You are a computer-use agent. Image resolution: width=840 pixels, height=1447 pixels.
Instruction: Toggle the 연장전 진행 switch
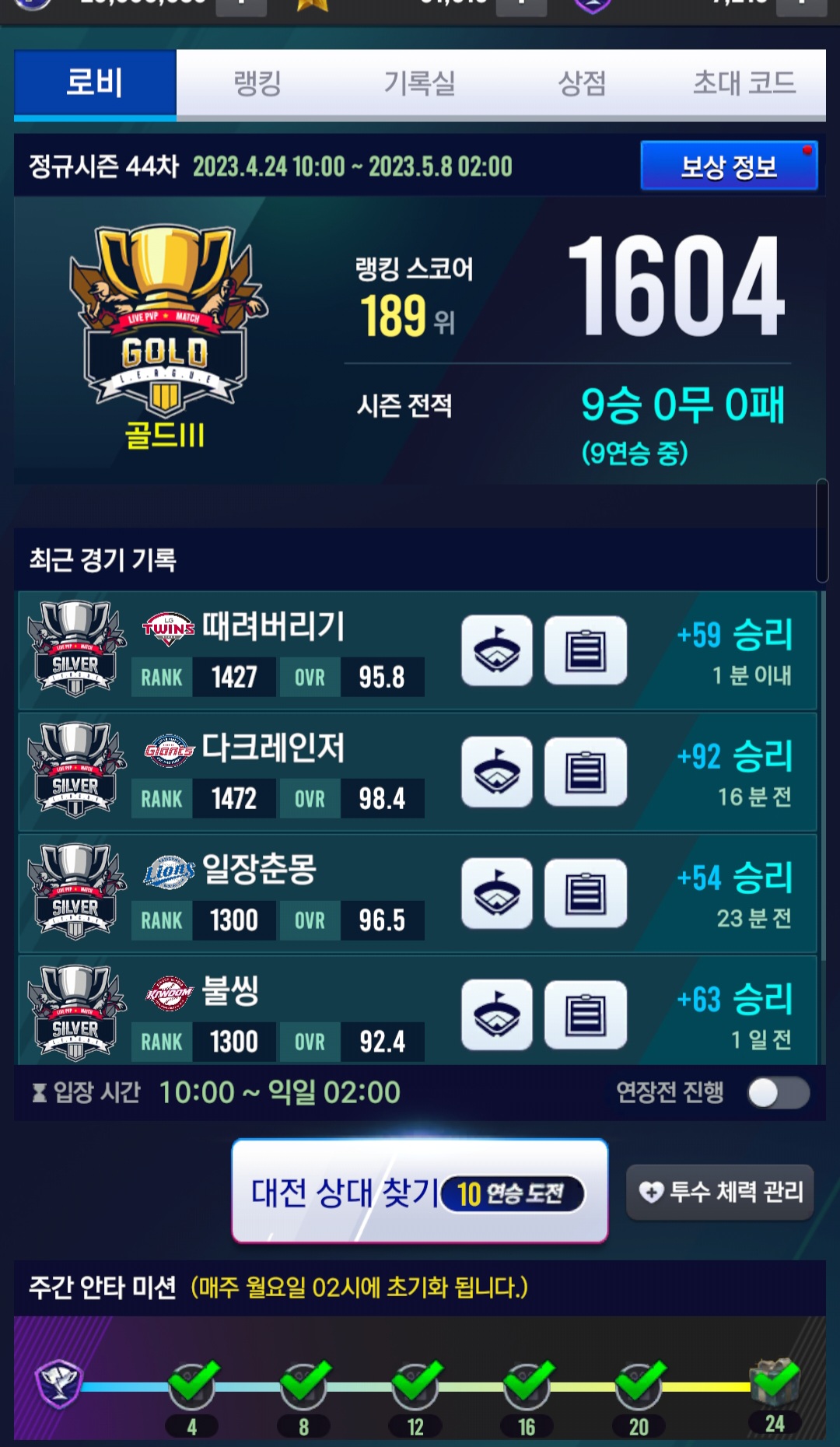click(x=778, y=1093)
